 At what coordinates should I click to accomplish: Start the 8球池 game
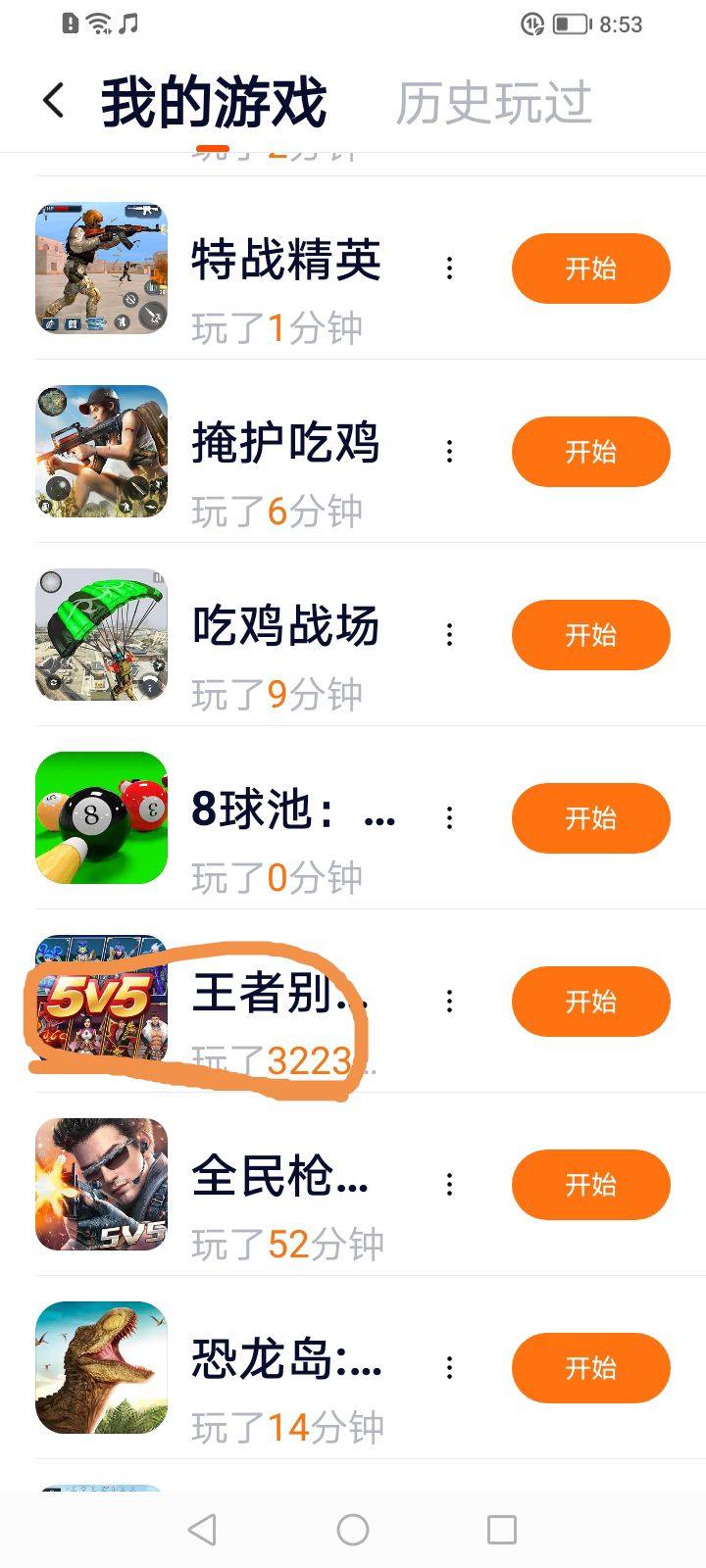point(590,818)
